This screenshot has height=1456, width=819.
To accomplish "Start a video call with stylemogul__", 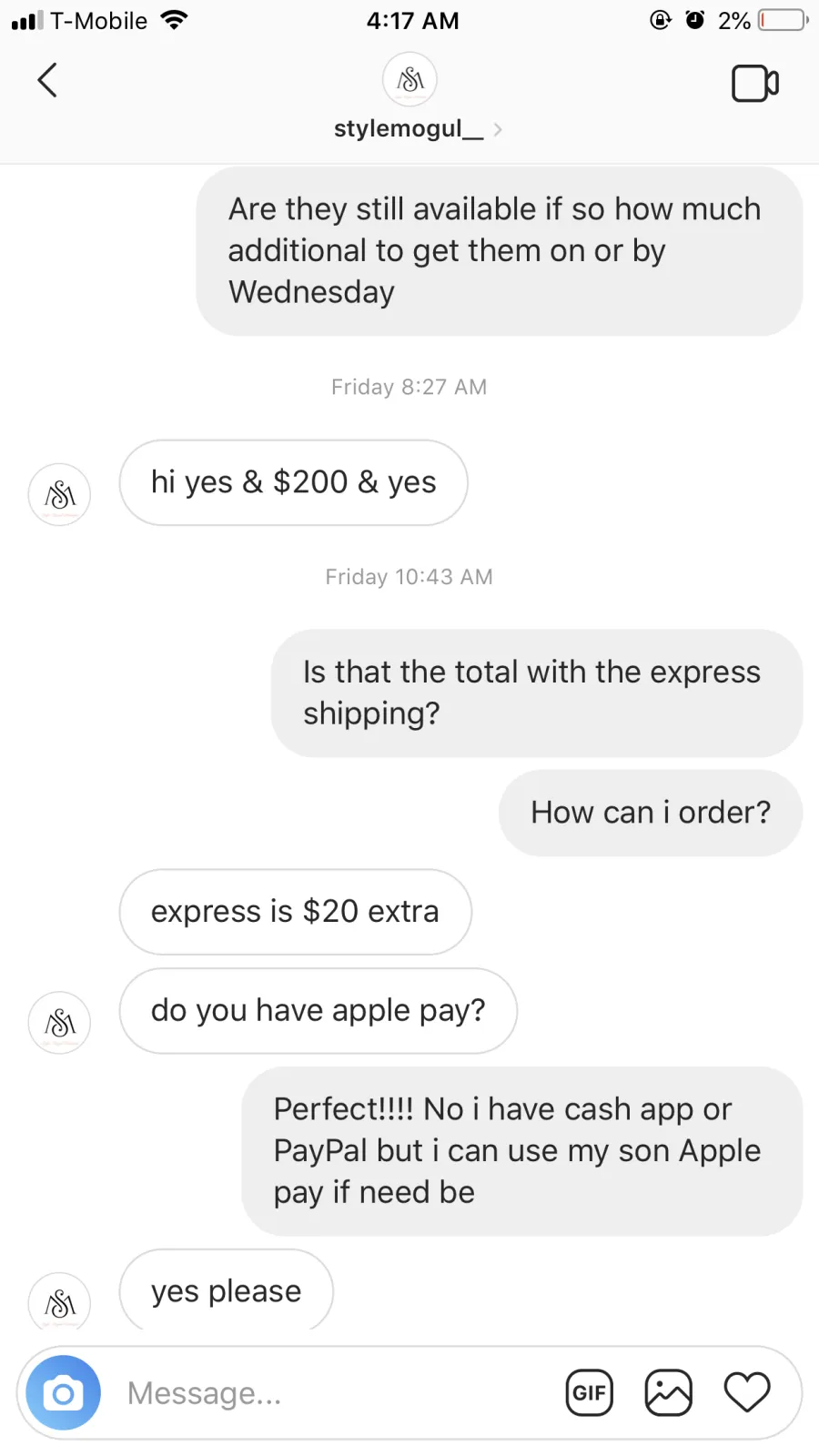I will 754,84.
